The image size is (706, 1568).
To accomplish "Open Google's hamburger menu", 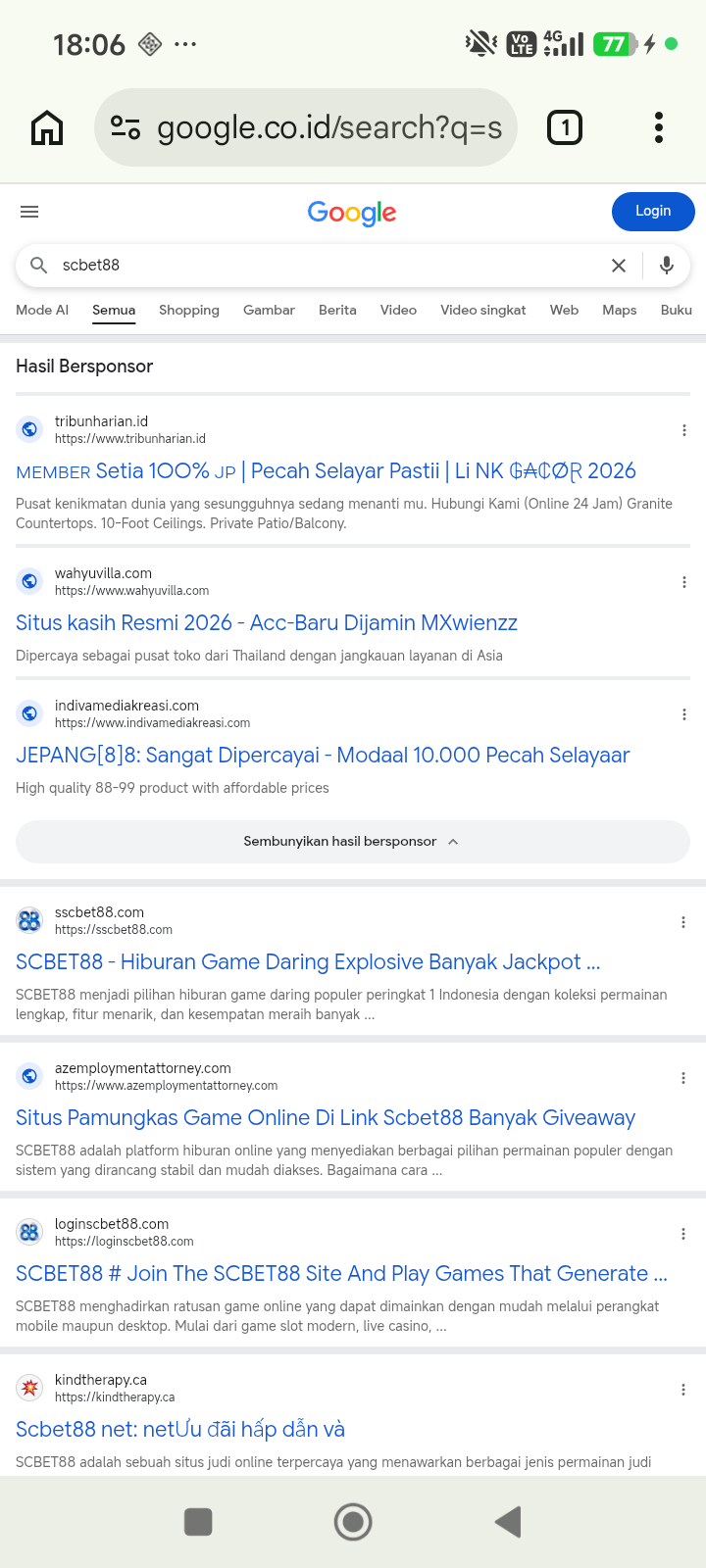I will pyautogui.click(x=29, y=212).
